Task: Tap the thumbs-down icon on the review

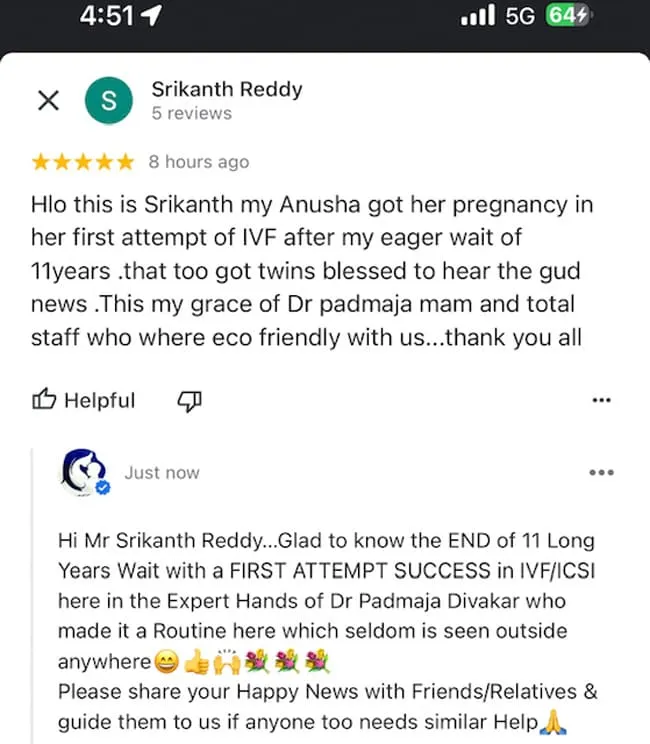Action: pyautogui.click(x=190, y=400)
